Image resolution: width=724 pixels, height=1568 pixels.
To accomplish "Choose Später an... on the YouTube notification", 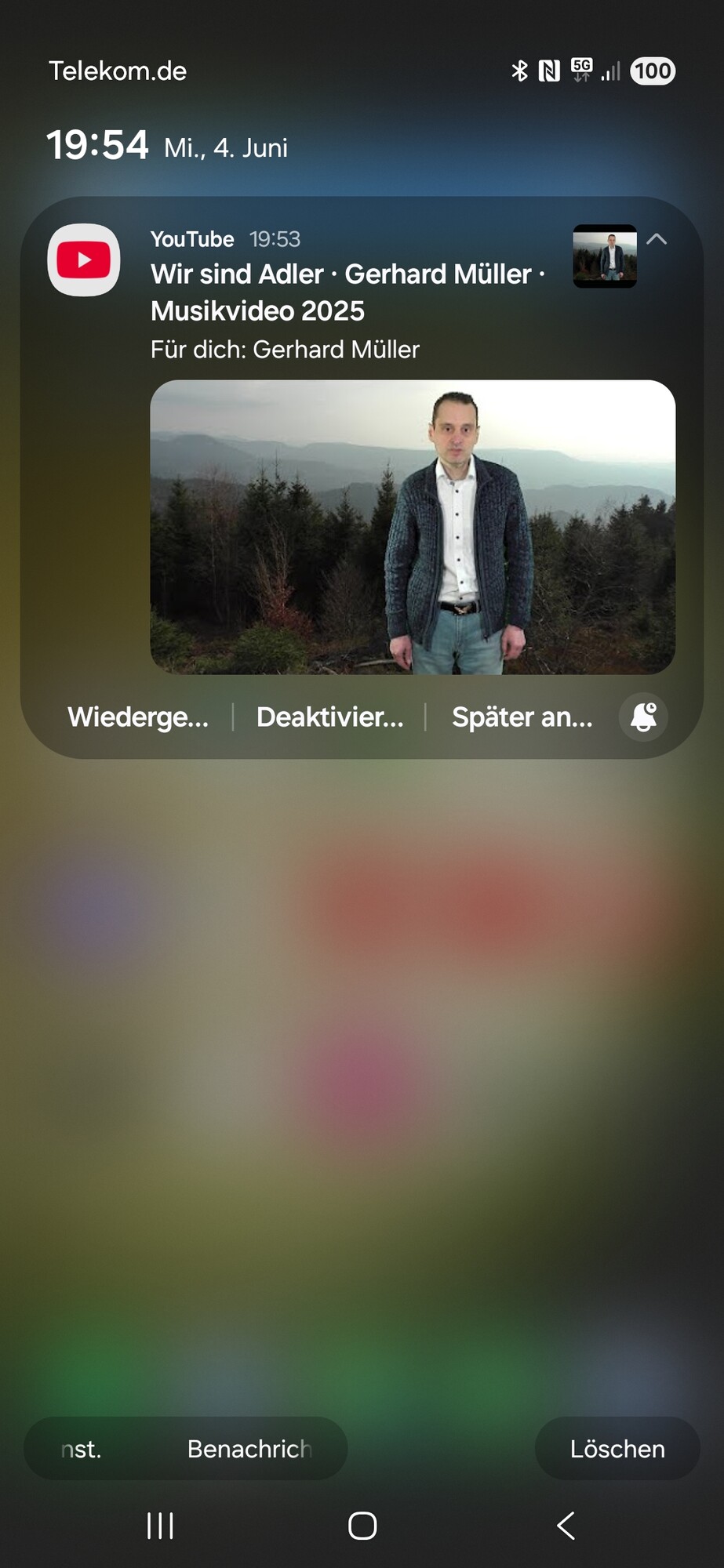I will click(522, 717).
